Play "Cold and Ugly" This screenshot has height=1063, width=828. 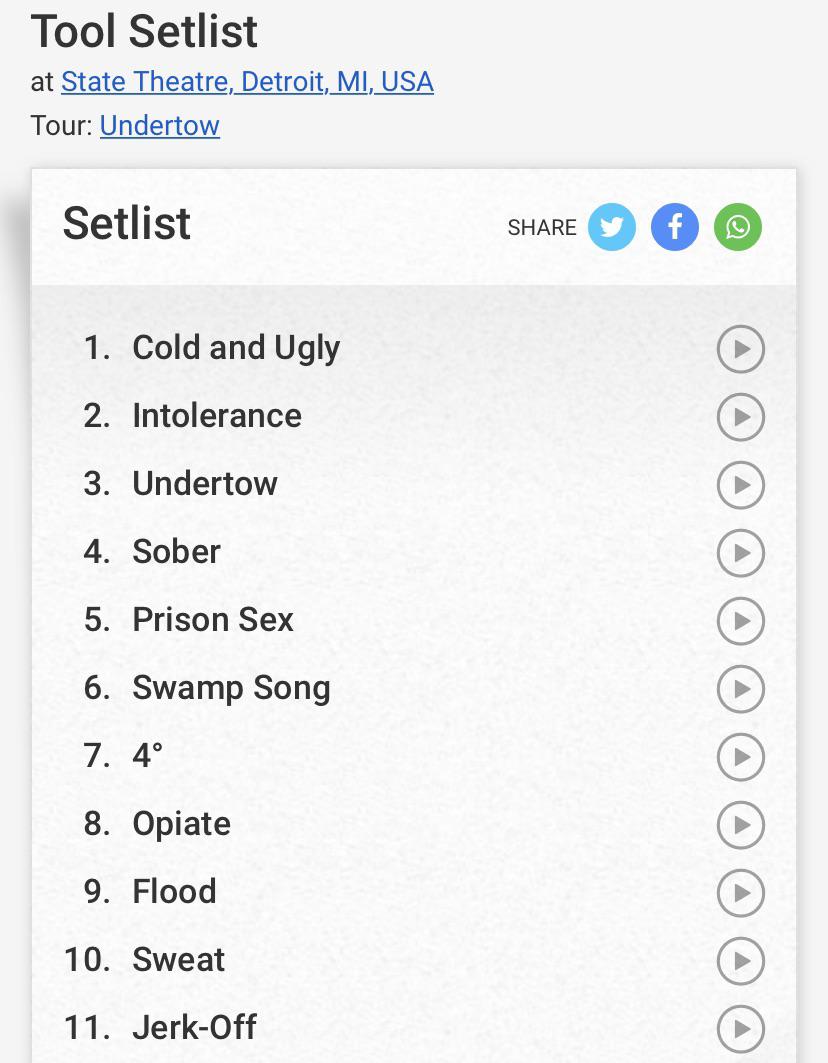click(x=740, y=349)
